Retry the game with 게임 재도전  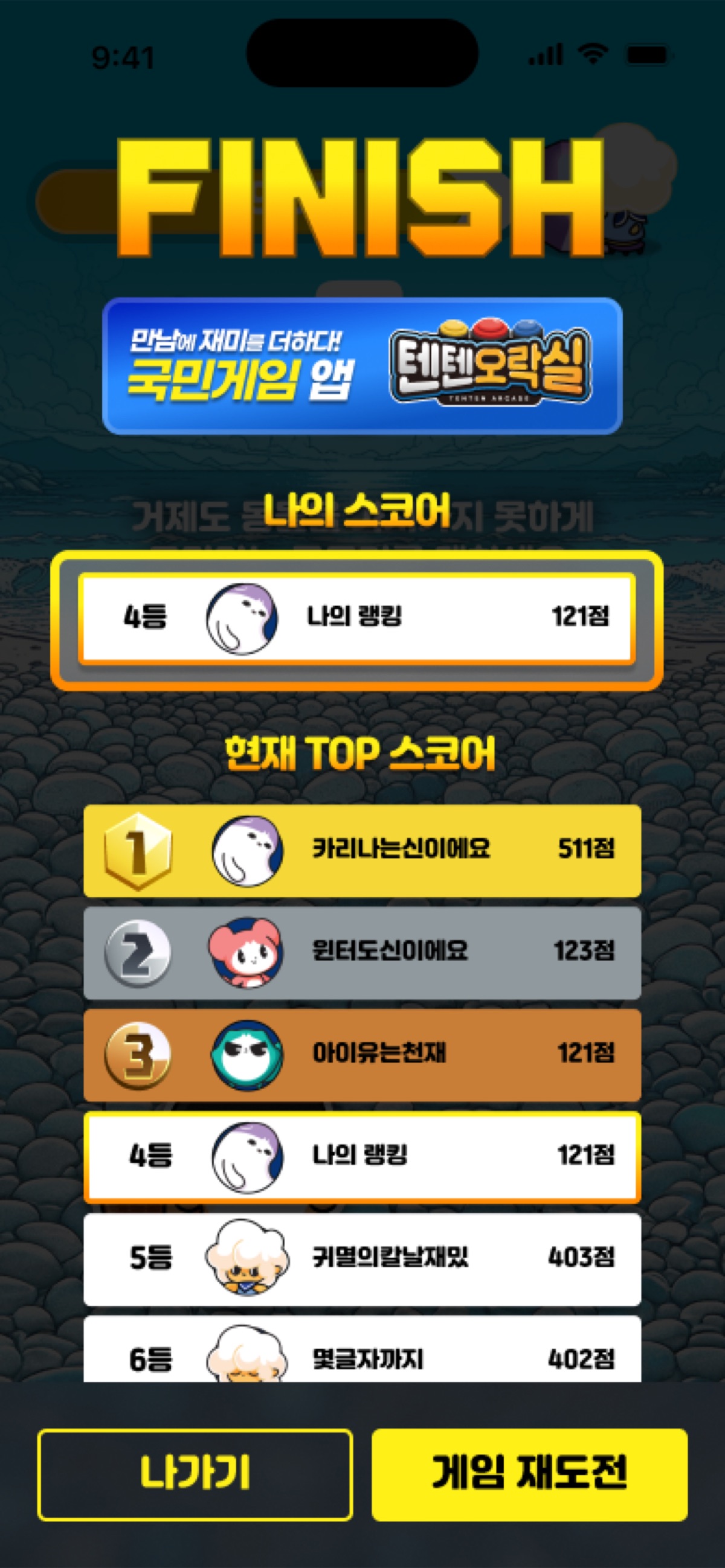529,1474
